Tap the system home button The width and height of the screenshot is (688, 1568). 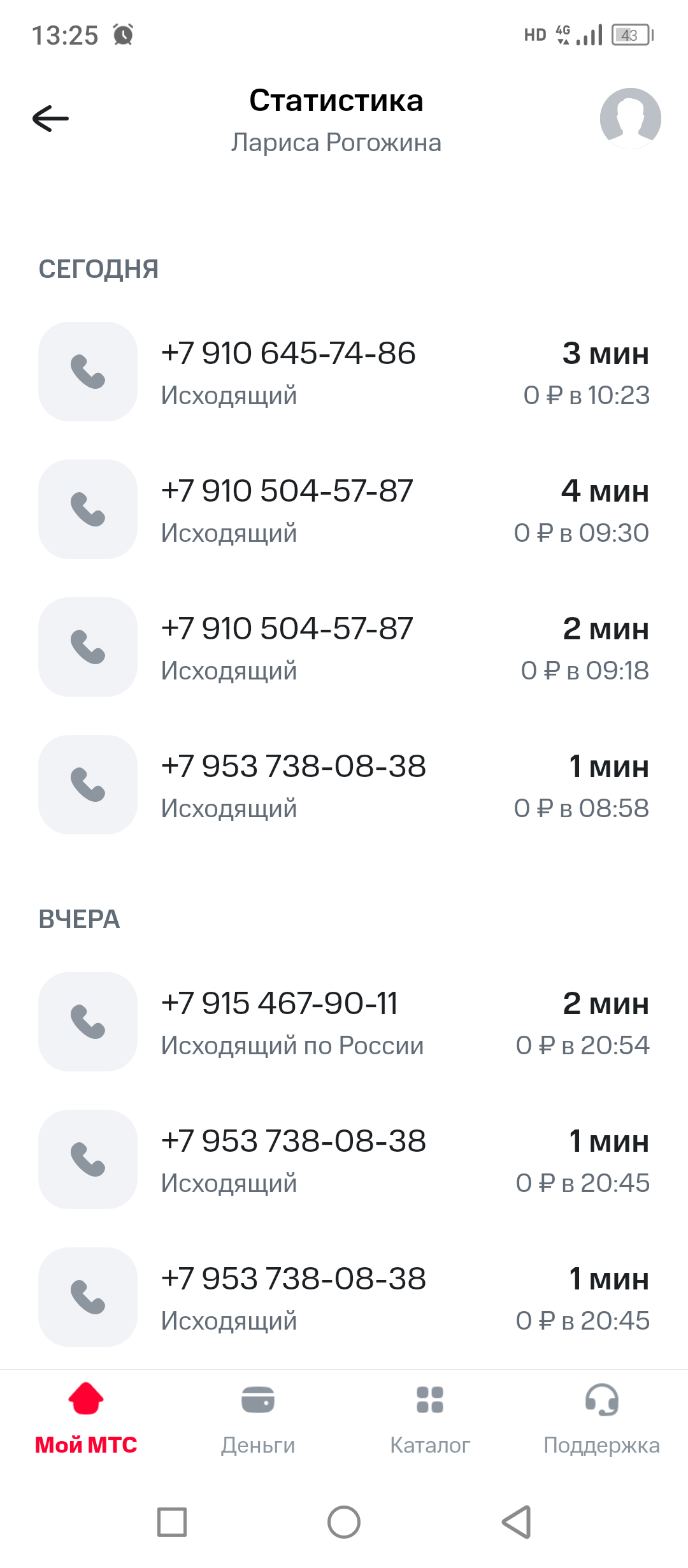pos(344,1522)
